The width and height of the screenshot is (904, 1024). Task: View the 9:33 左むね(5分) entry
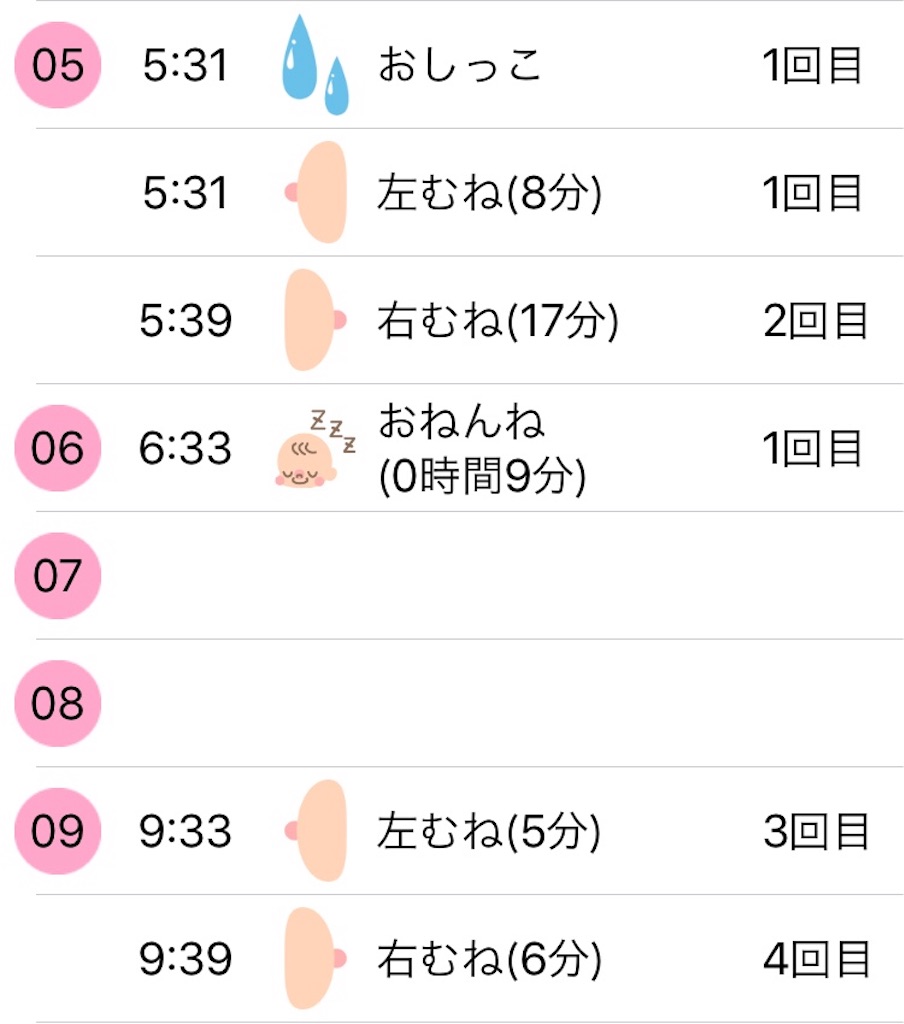(489, 832)
